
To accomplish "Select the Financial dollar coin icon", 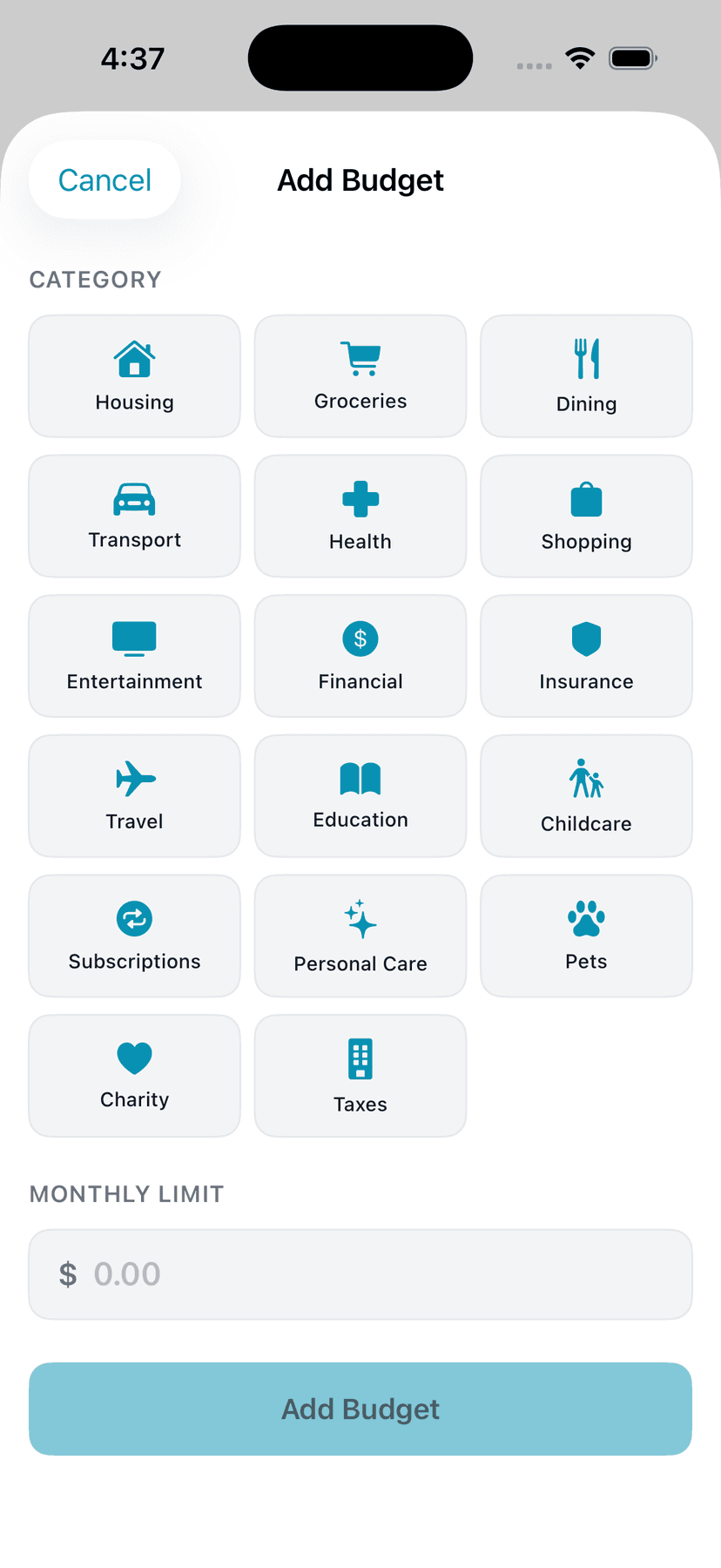I will (360, 638).
